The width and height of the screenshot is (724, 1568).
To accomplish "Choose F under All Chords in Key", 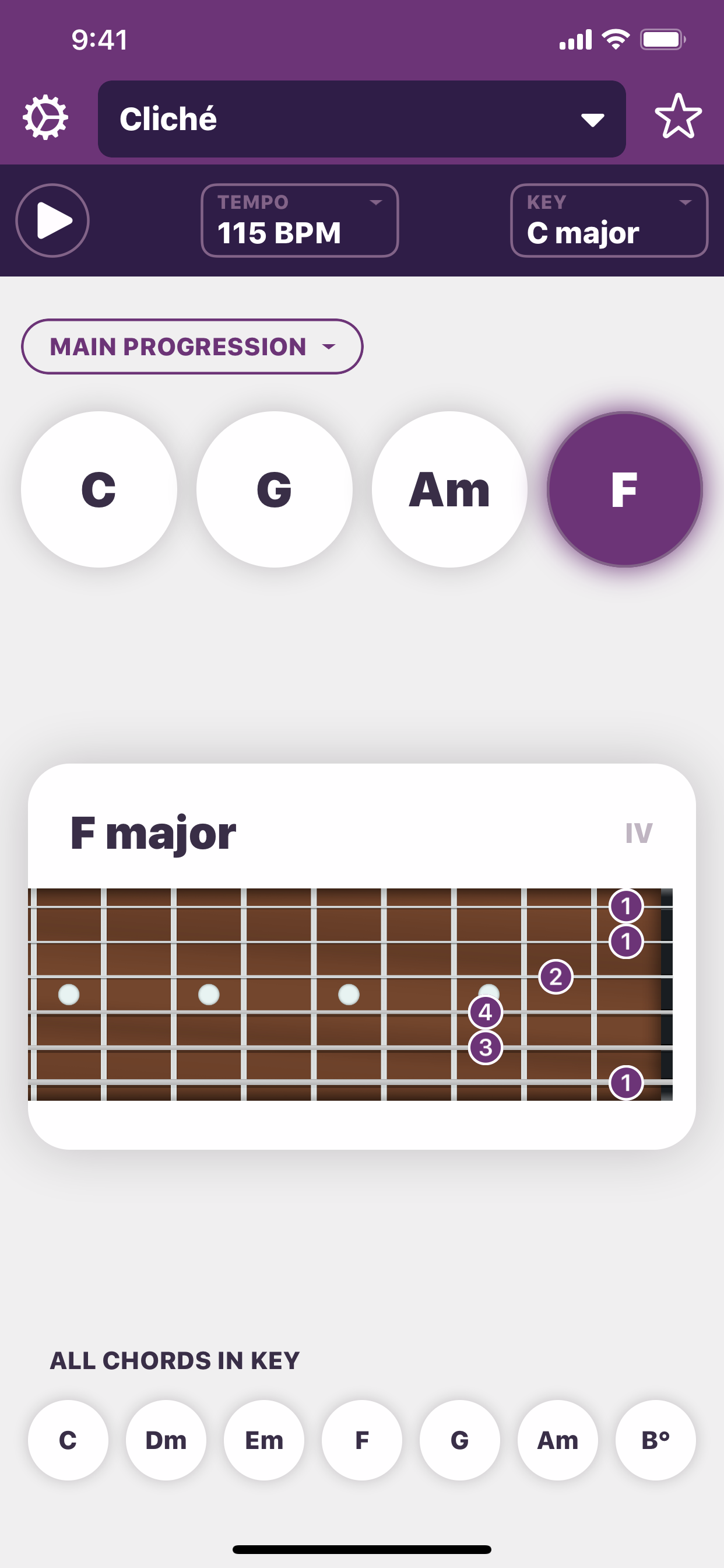I will 362,1440.
